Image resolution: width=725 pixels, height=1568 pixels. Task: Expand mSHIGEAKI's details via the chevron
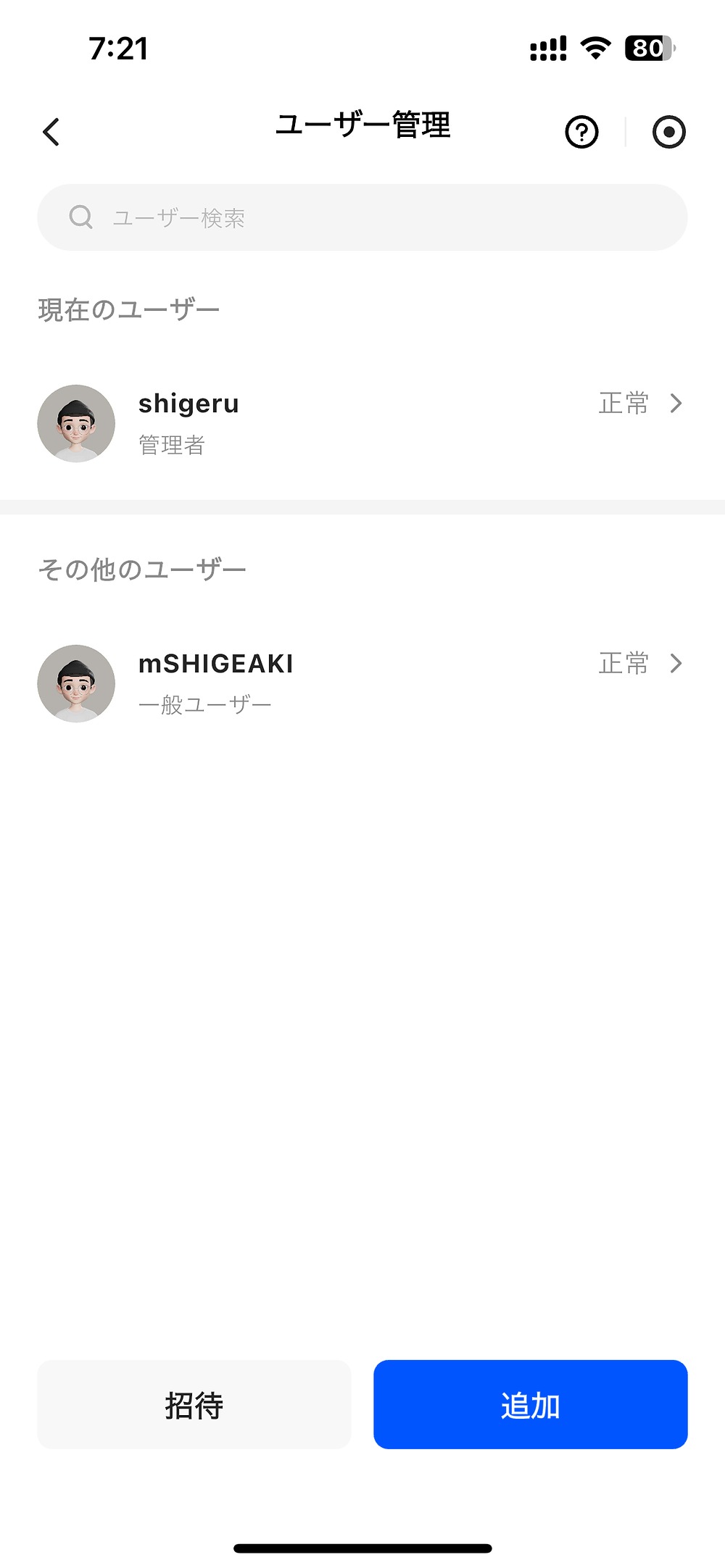[676, 663]
